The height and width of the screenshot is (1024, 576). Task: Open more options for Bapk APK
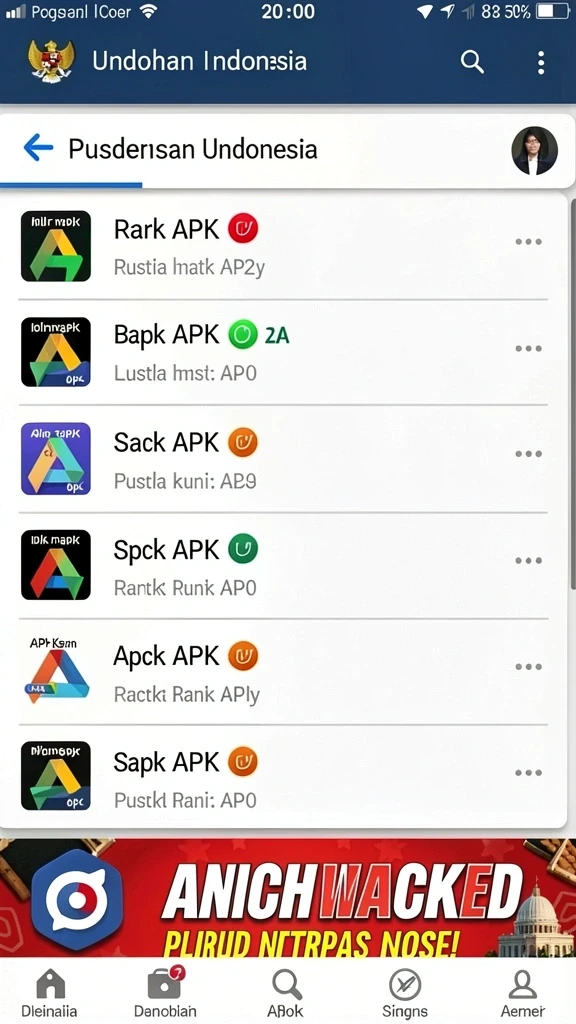(x=528, y=348)
